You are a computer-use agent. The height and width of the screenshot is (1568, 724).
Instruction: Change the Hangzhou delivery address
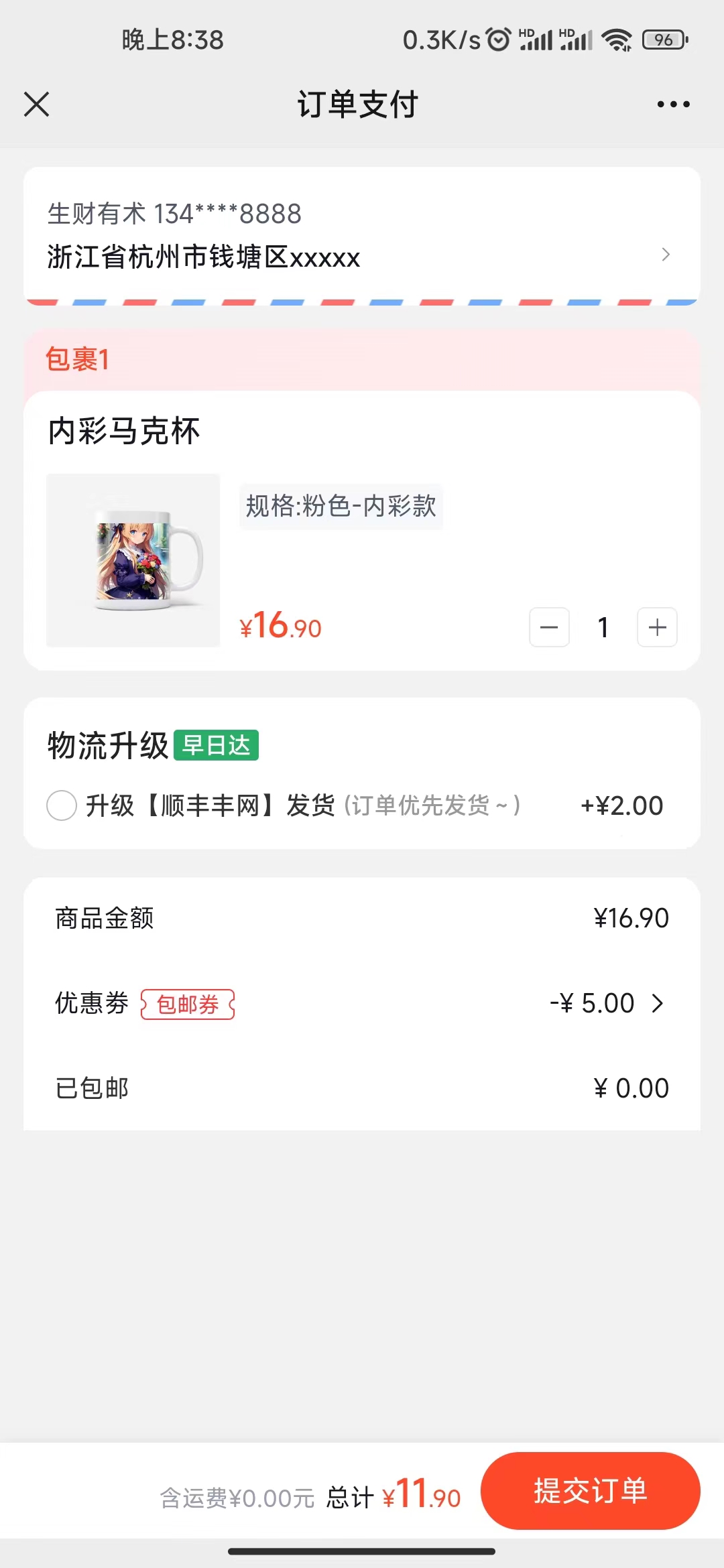(x=362, y=236)
